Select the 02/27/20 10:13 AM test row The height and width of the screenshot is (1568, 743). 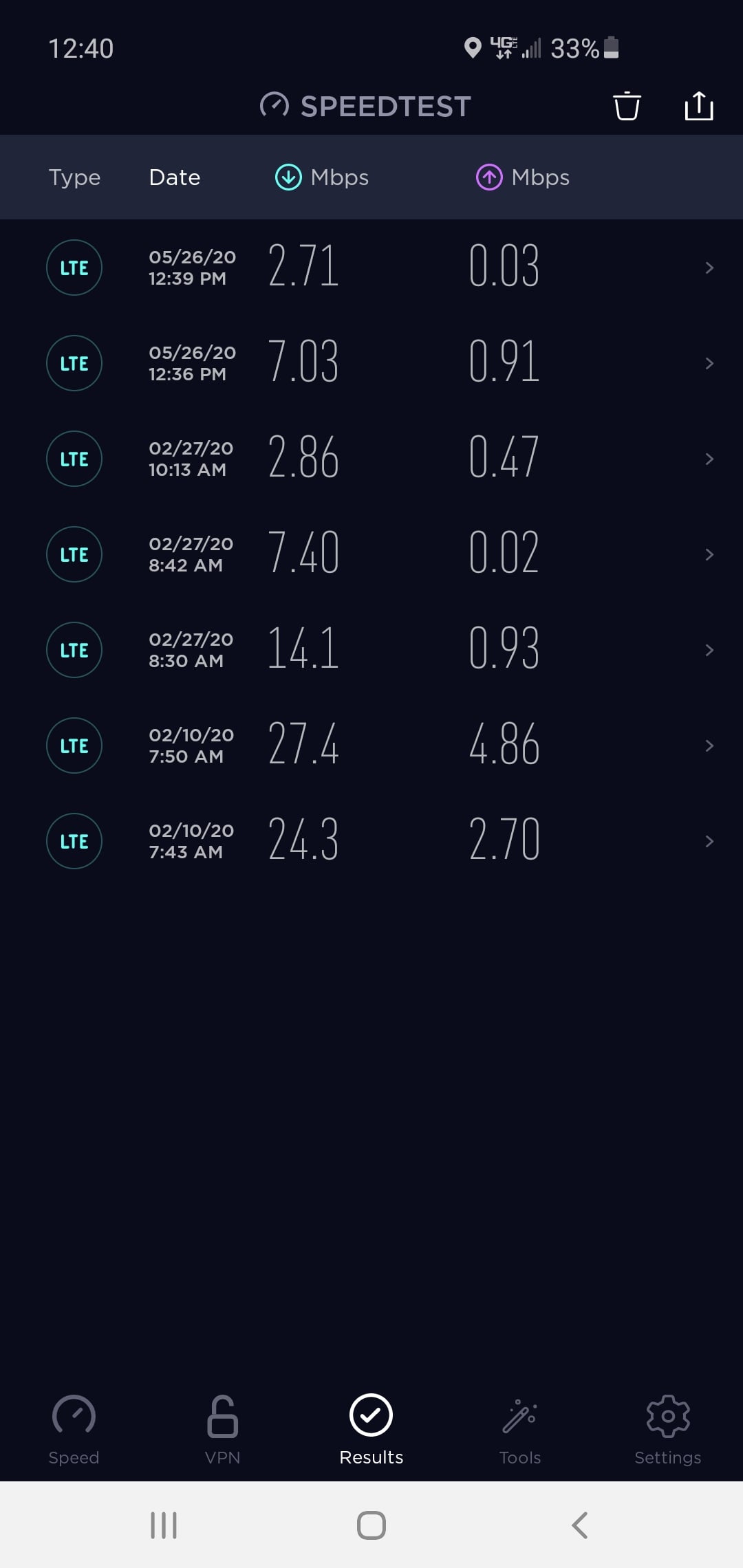pyautogui.click(x=371, y=459)
